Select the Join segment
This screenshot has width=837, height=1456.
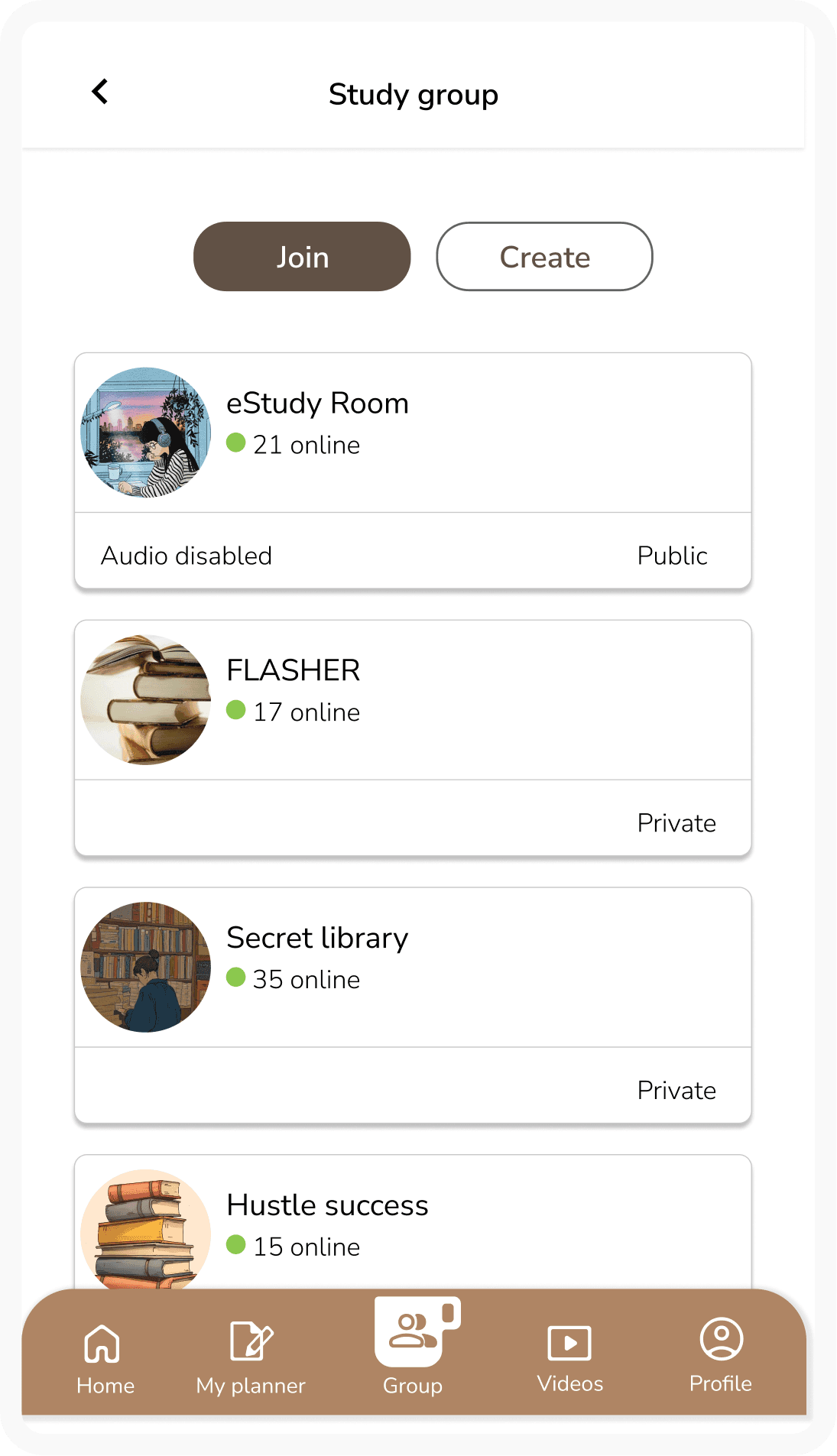(x=302, y=257)
